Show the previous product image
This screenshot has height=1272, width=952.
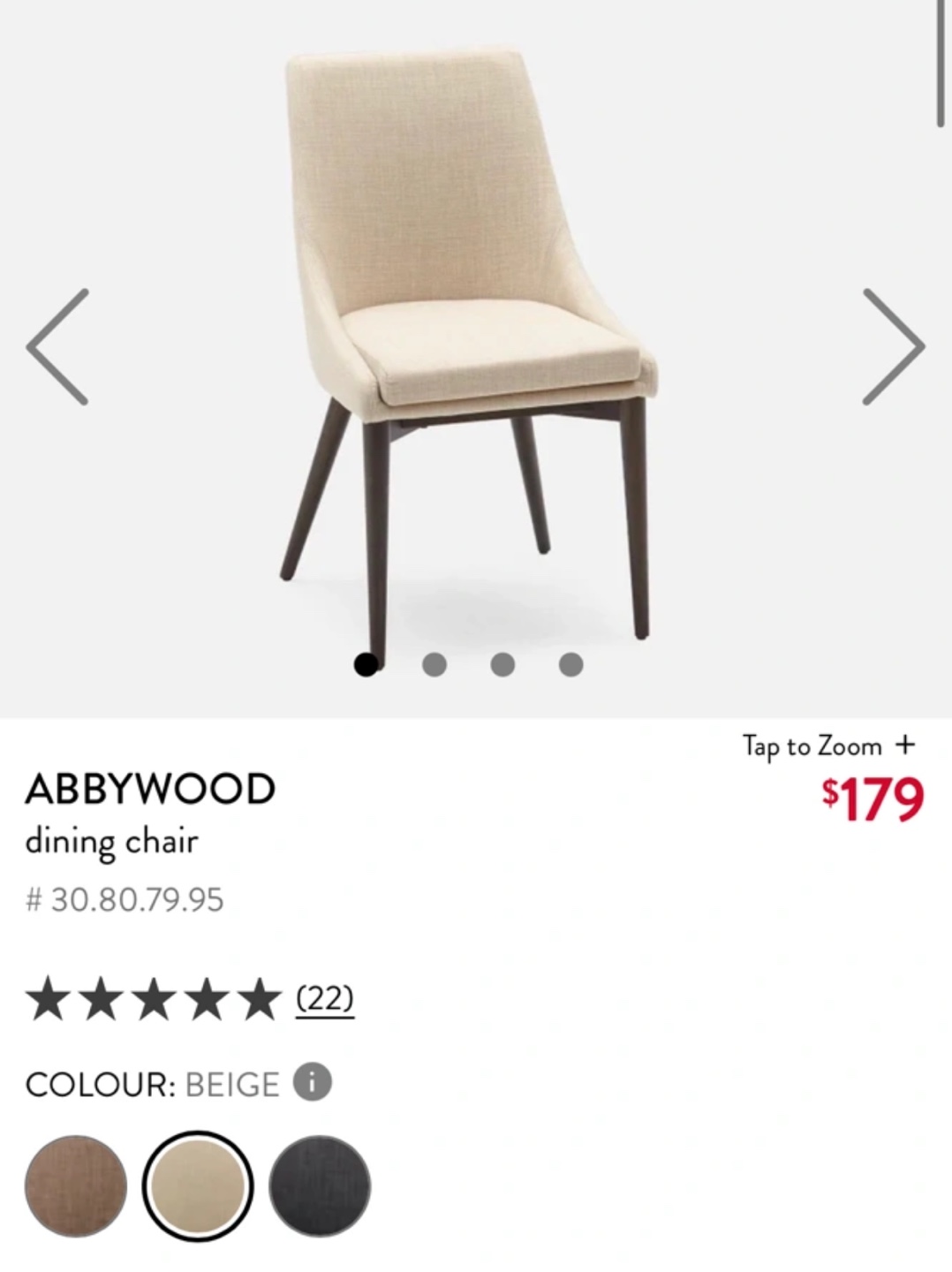pos(58,346)
